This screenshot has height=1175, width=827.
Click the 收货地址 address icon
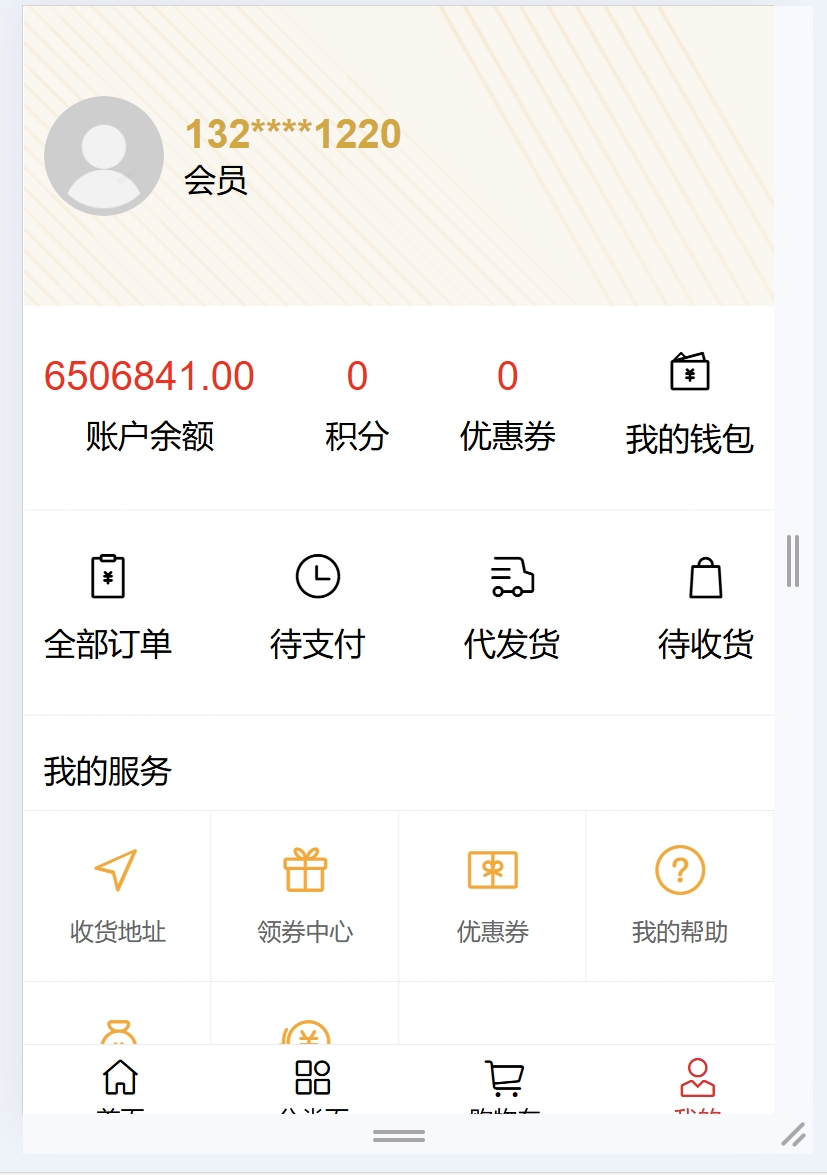[x=115, y=869]
